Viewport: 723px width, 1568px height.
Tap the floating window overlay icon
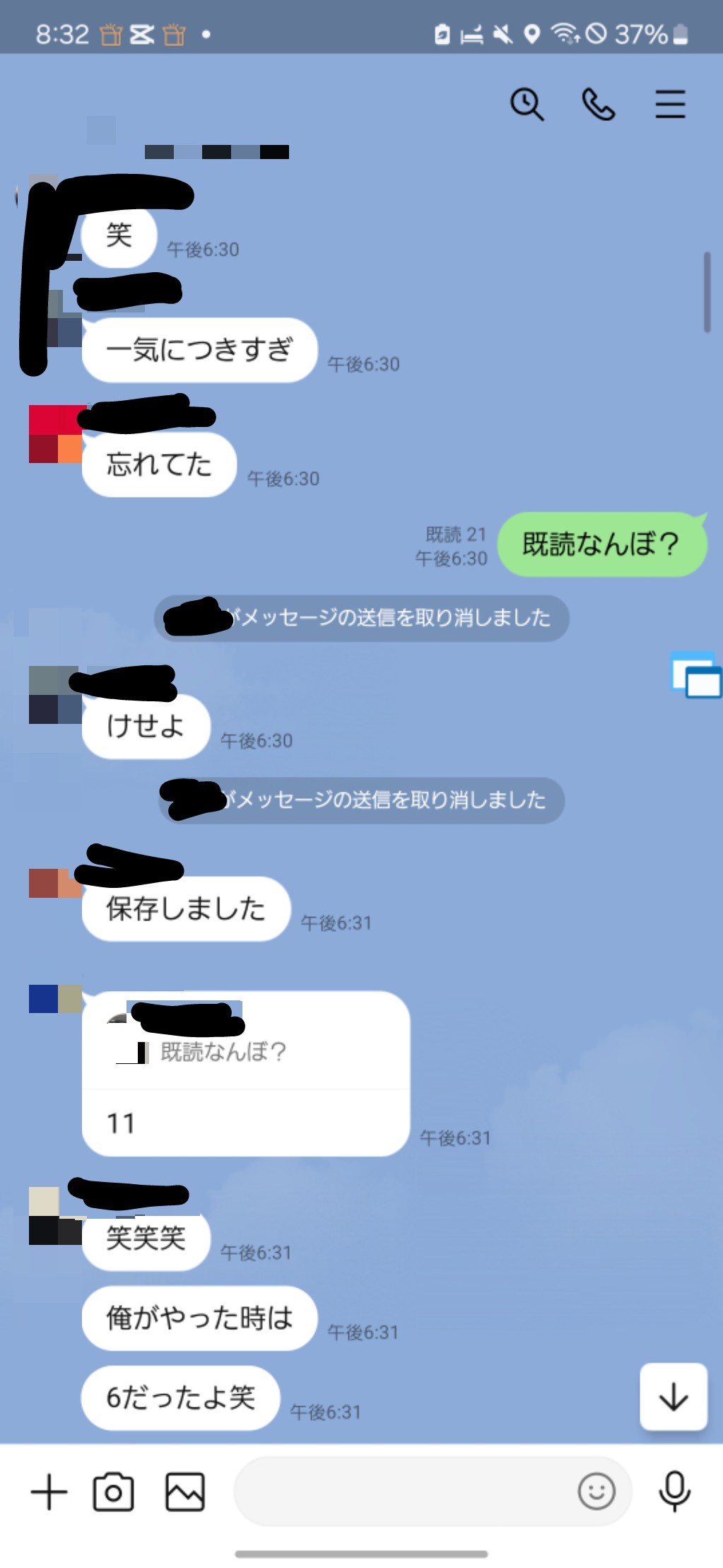(x=695, y=674)
